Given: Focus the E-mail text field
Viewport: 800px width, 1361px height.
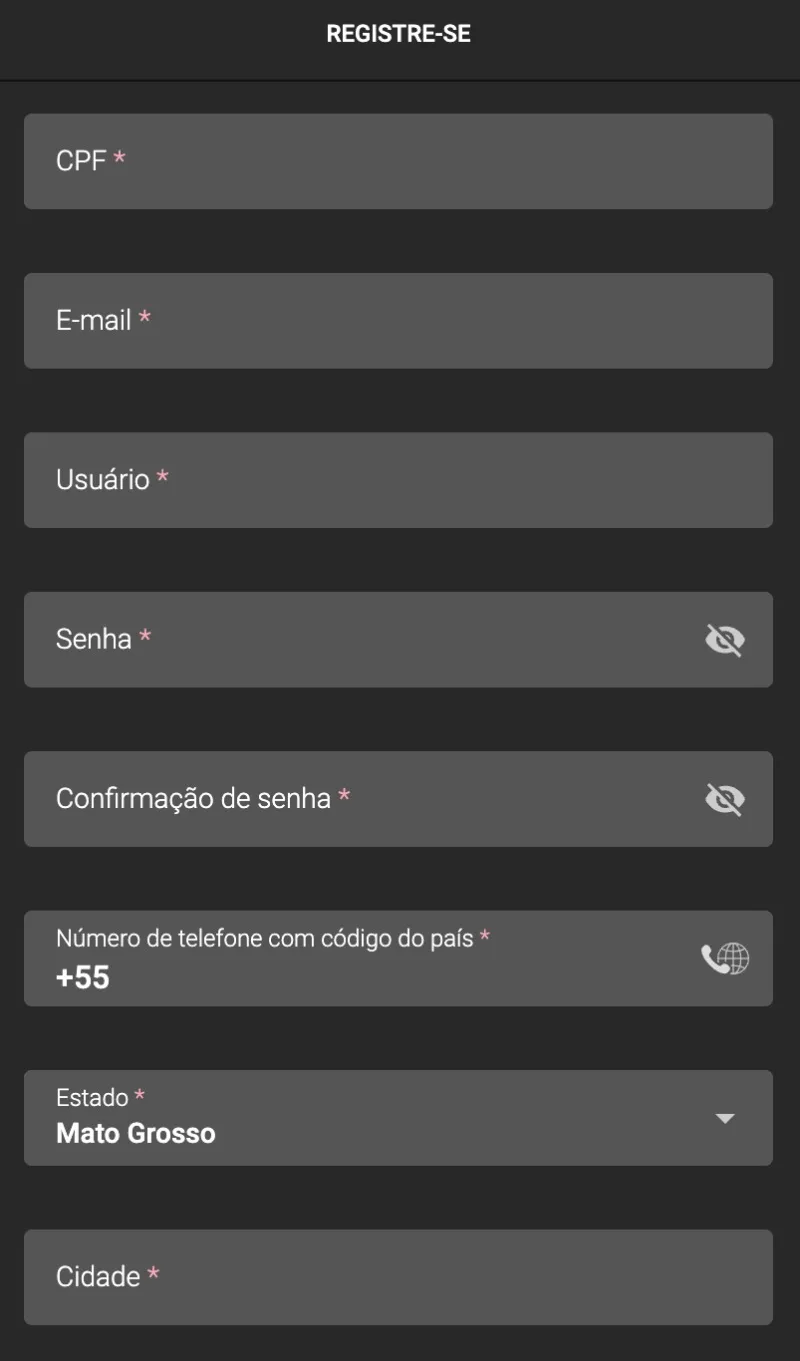Looking at the screenshot, I should (x=399, y=320).
